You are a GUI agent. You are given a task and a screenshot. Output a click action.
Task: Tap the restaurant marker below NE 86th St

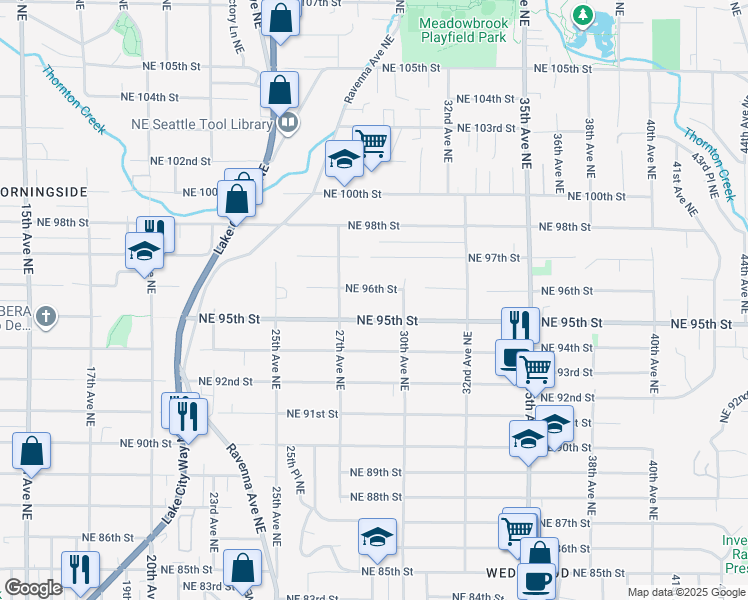tap(81, 570)
